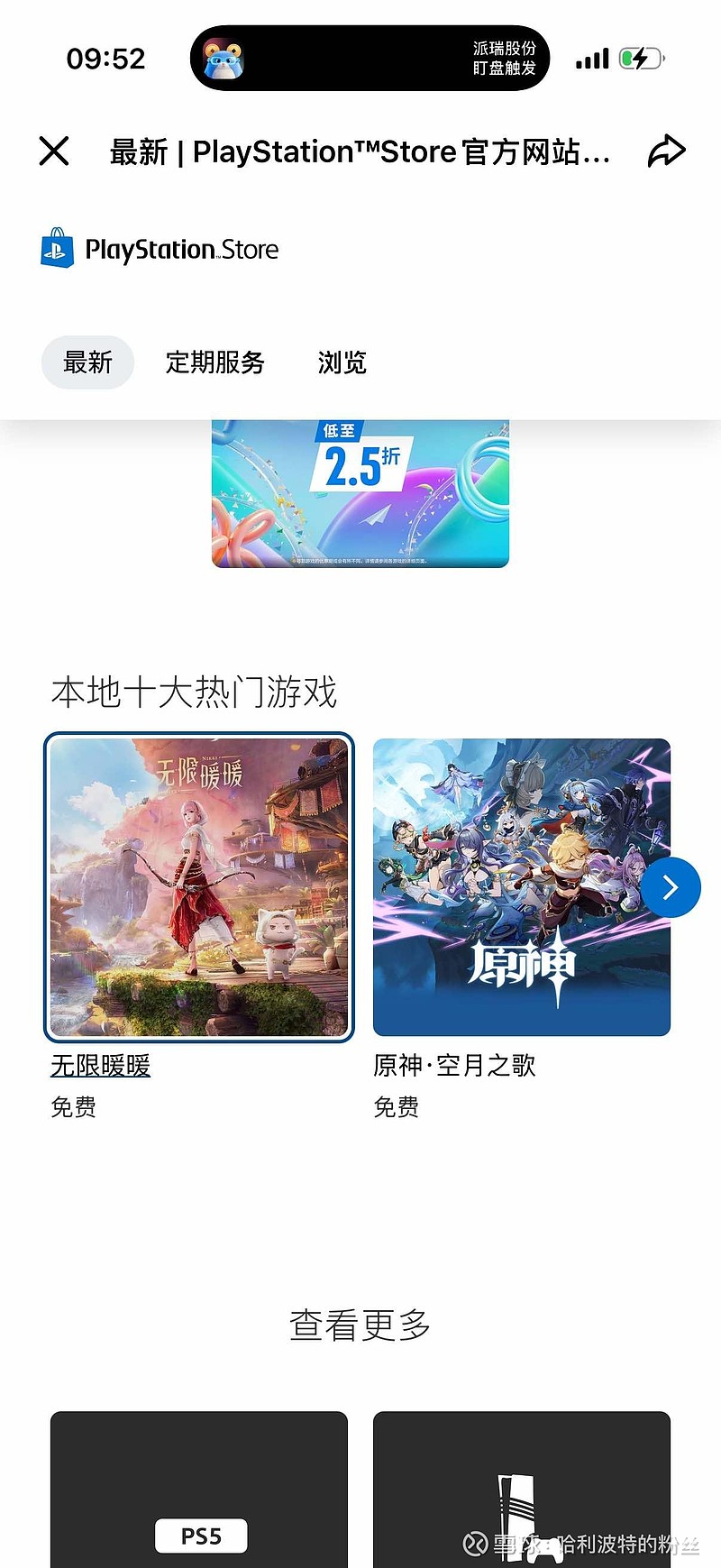This screenshot has width=721, height=1568.
Task: Tap the share icon at top right
Action: tap(666, 151)
